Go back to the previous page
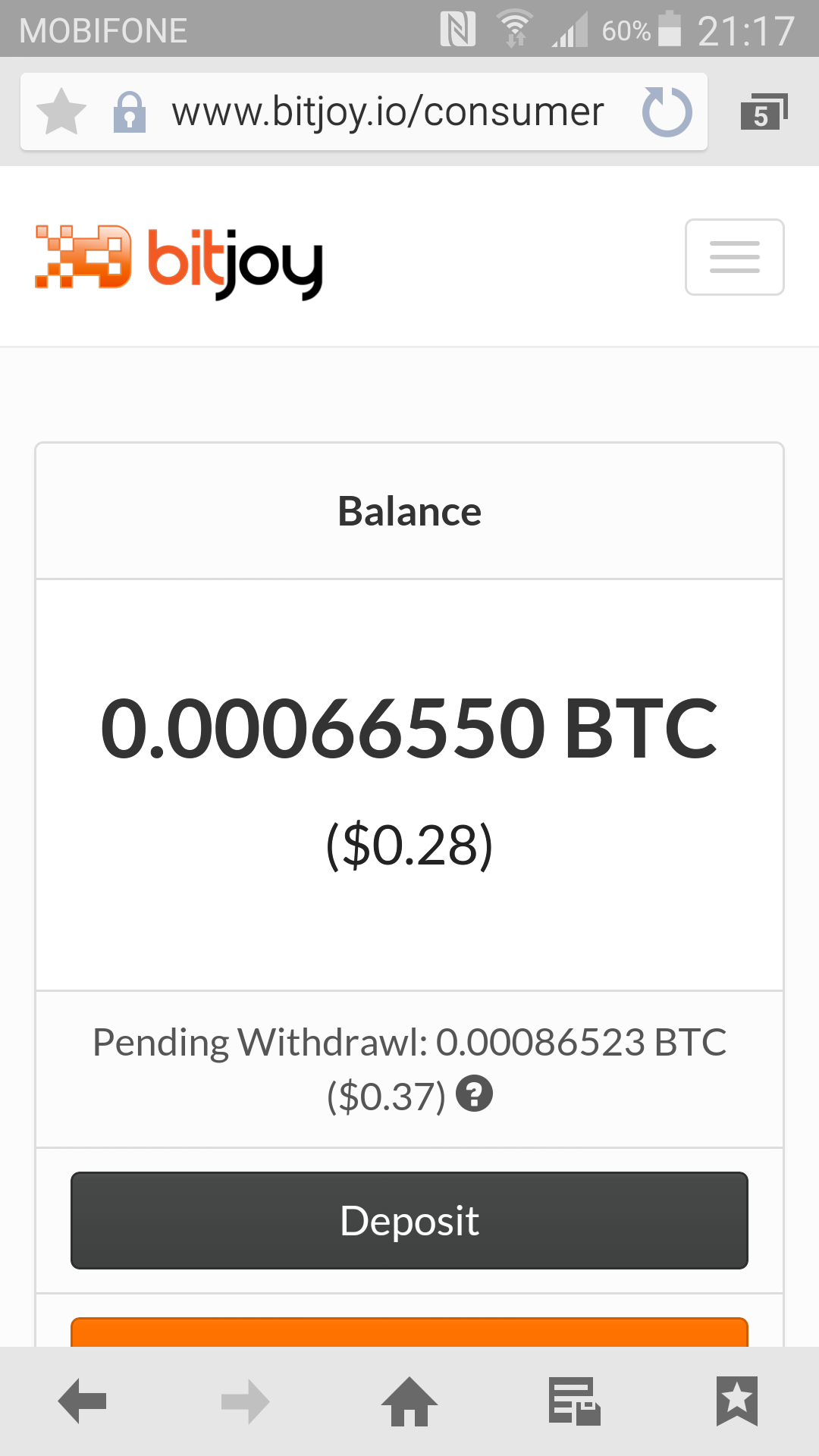819x1456 pixels. [x=82, y=1401]
